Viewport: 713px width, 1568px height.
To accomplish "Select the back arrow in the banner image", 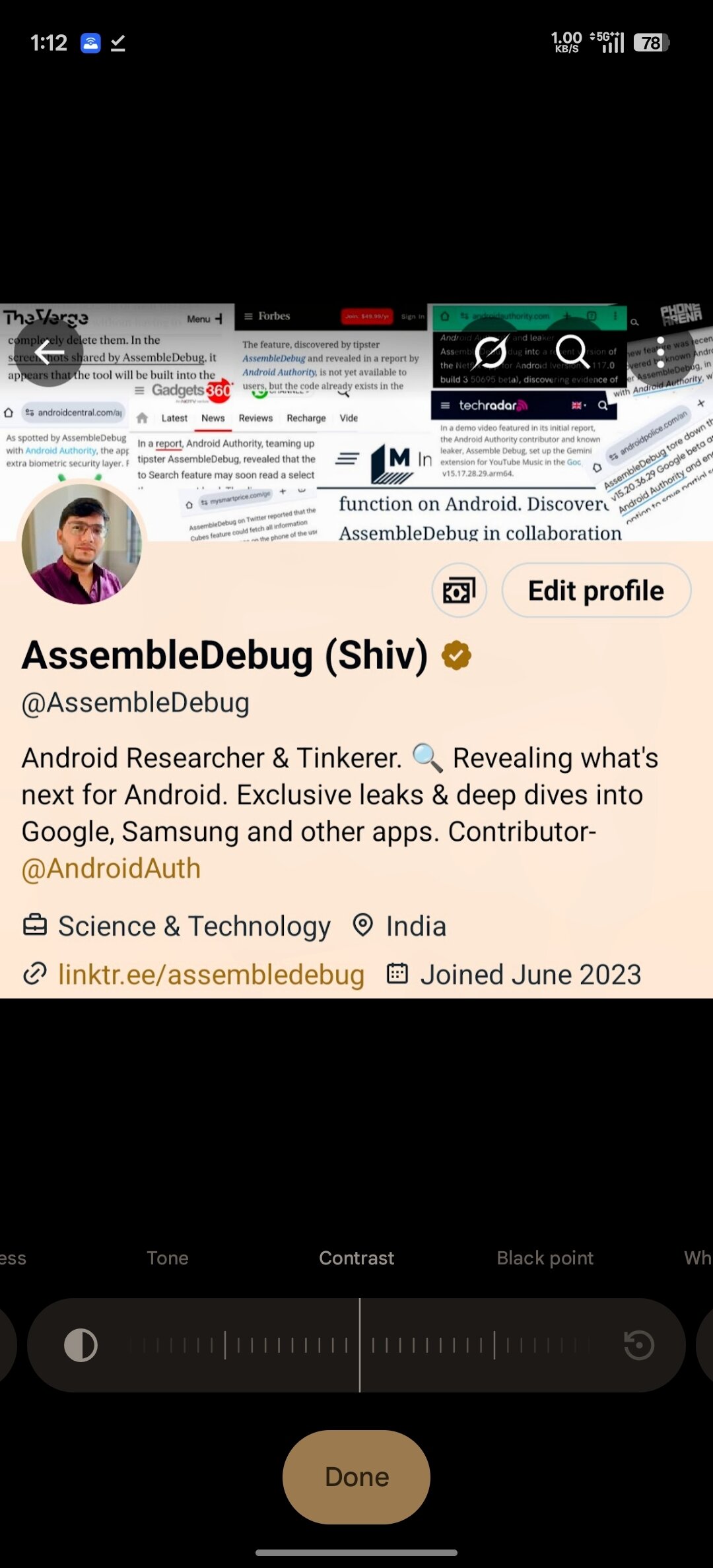I will point(46,353).
